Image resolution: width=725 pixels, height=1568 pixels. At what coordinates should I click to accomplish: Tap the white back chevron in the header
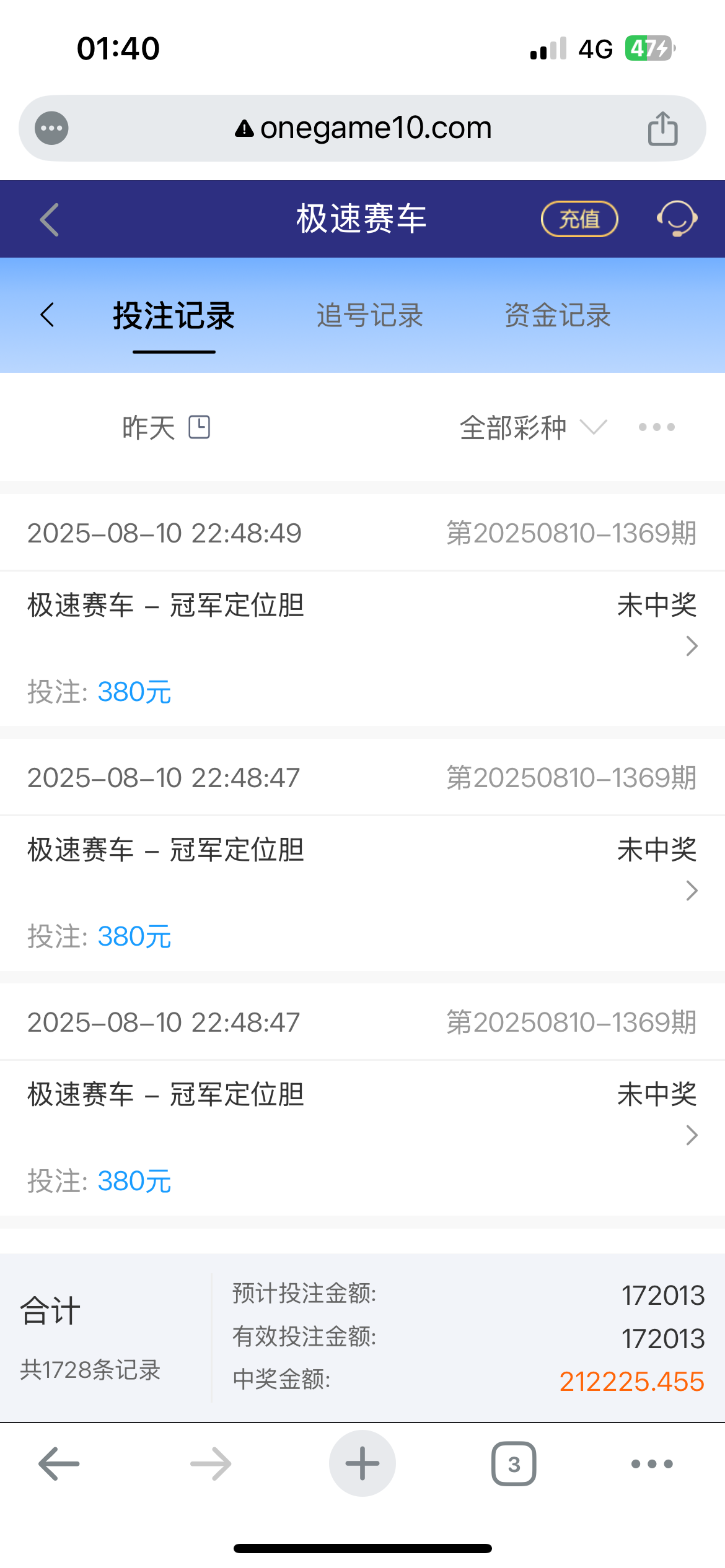[48, 219]
